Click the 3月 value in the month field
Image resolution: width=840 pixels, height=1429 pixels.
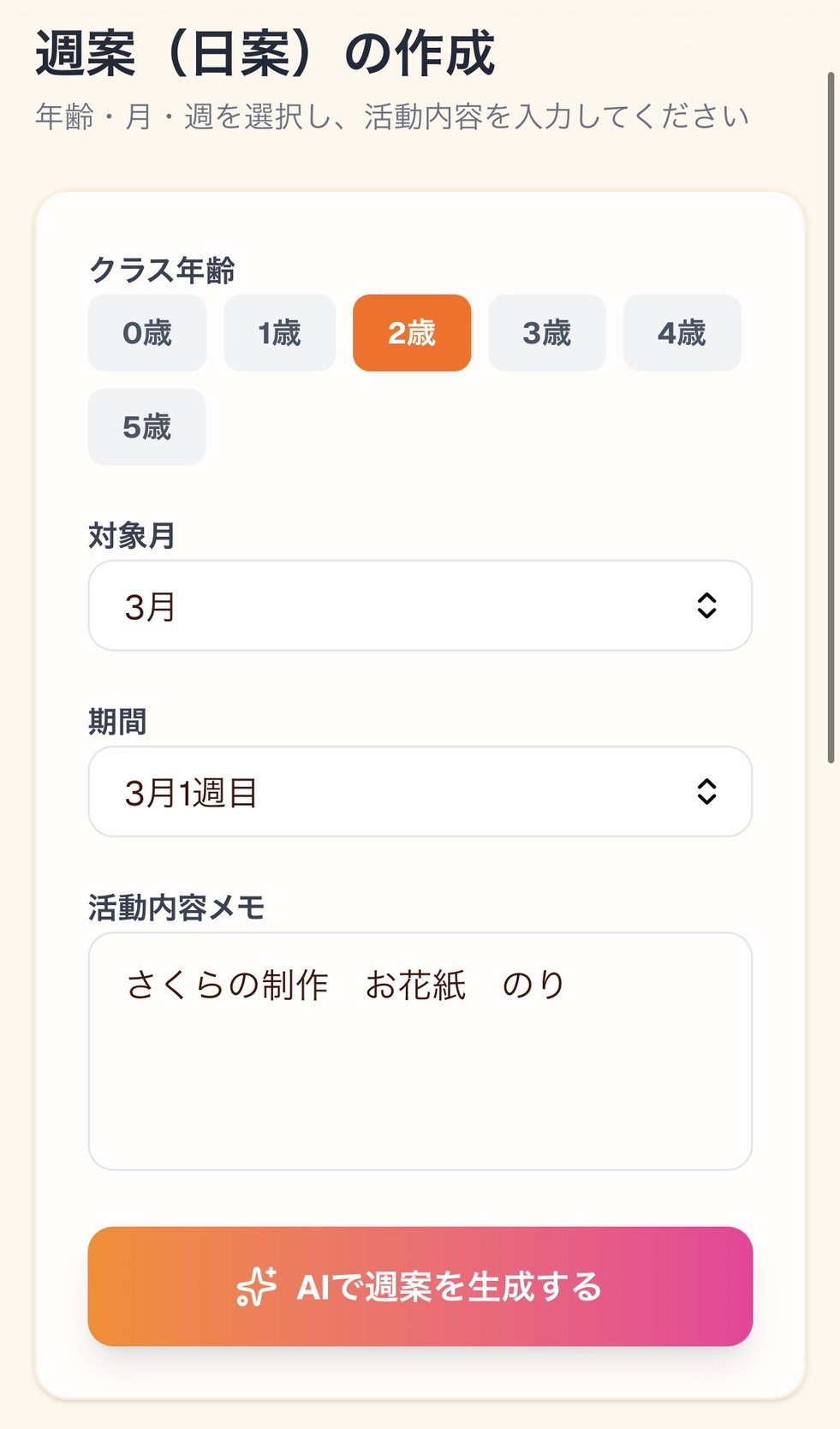tap(150, 605)
